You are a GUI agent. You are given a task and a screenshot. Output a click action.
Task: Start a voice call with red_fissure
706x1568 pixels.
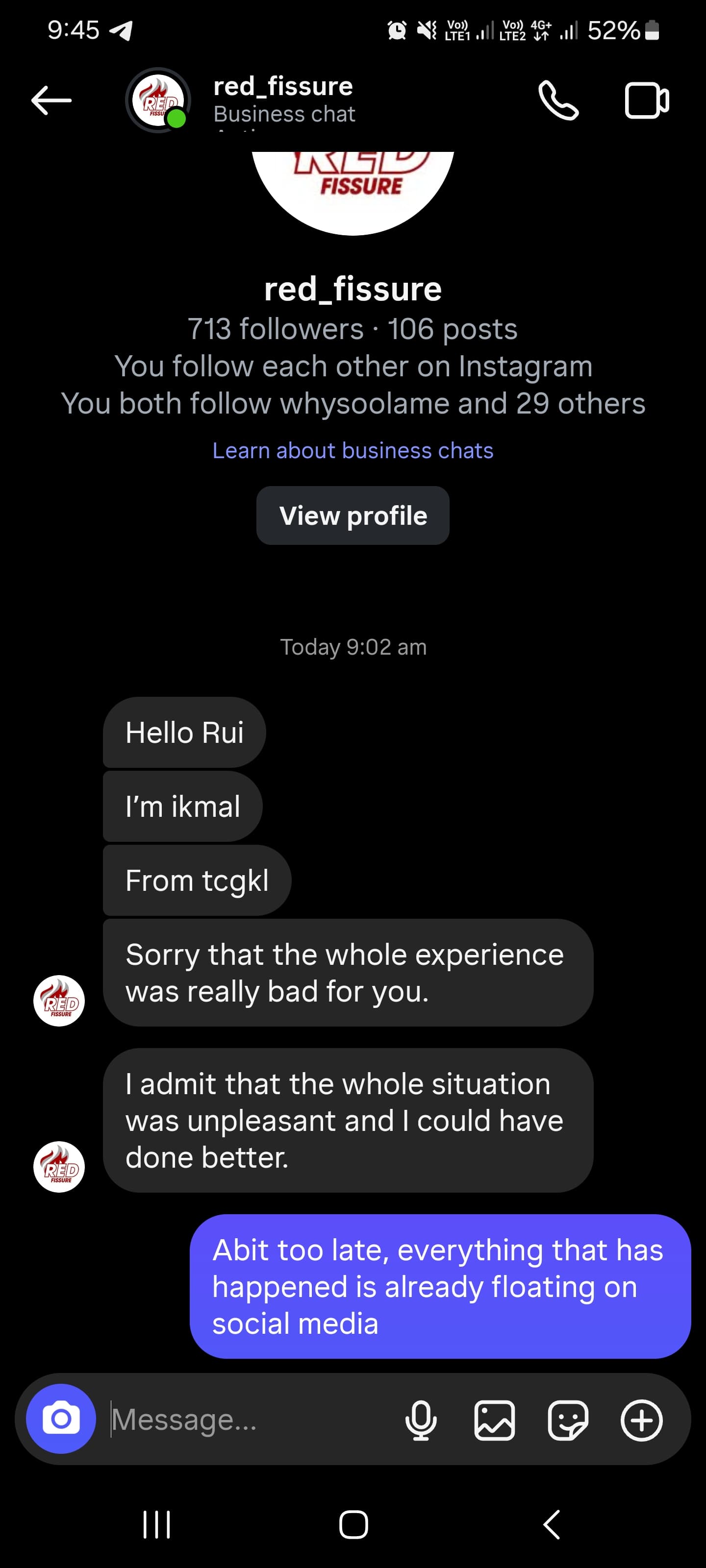[558, 100]
